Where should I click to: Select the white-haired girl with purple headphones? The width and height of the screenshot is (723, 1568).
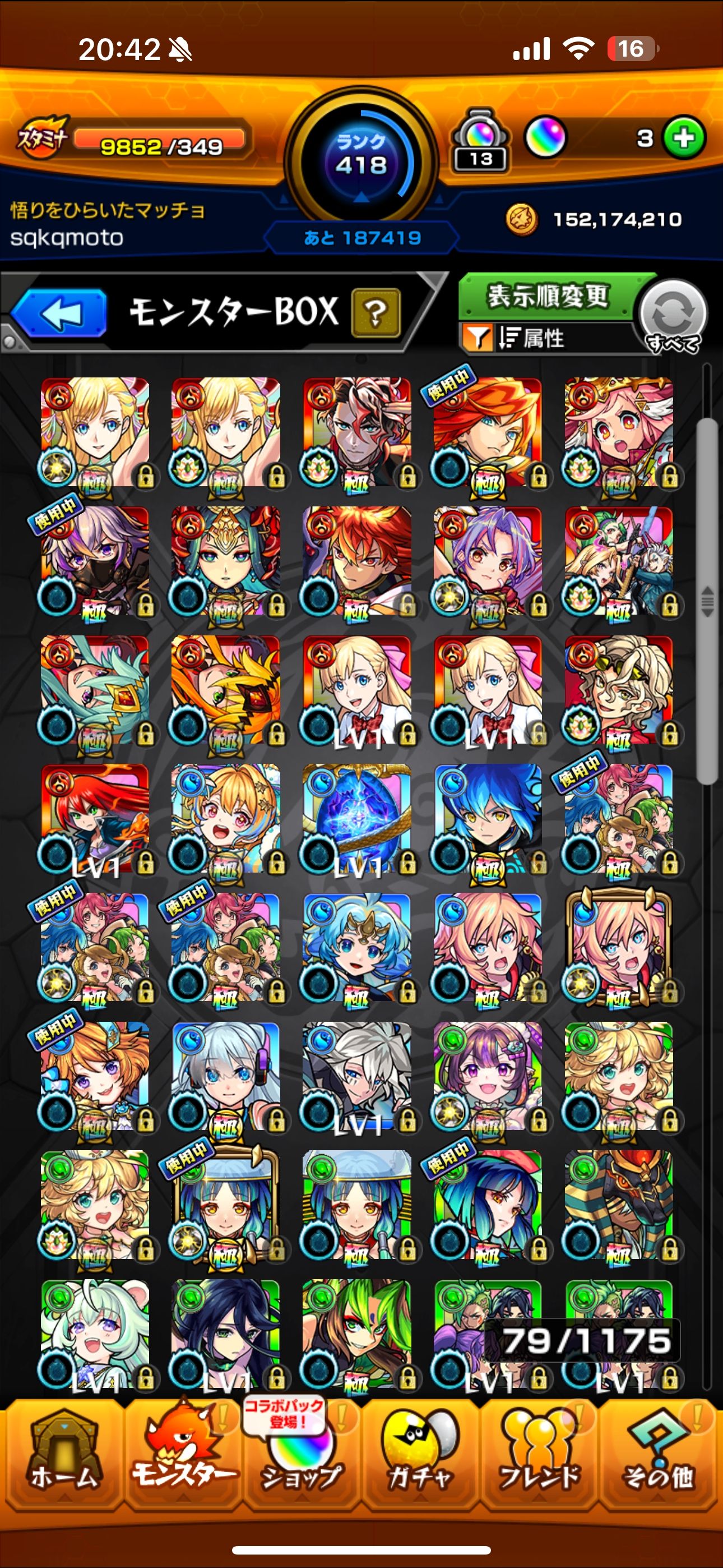(x=226, y=1076)
